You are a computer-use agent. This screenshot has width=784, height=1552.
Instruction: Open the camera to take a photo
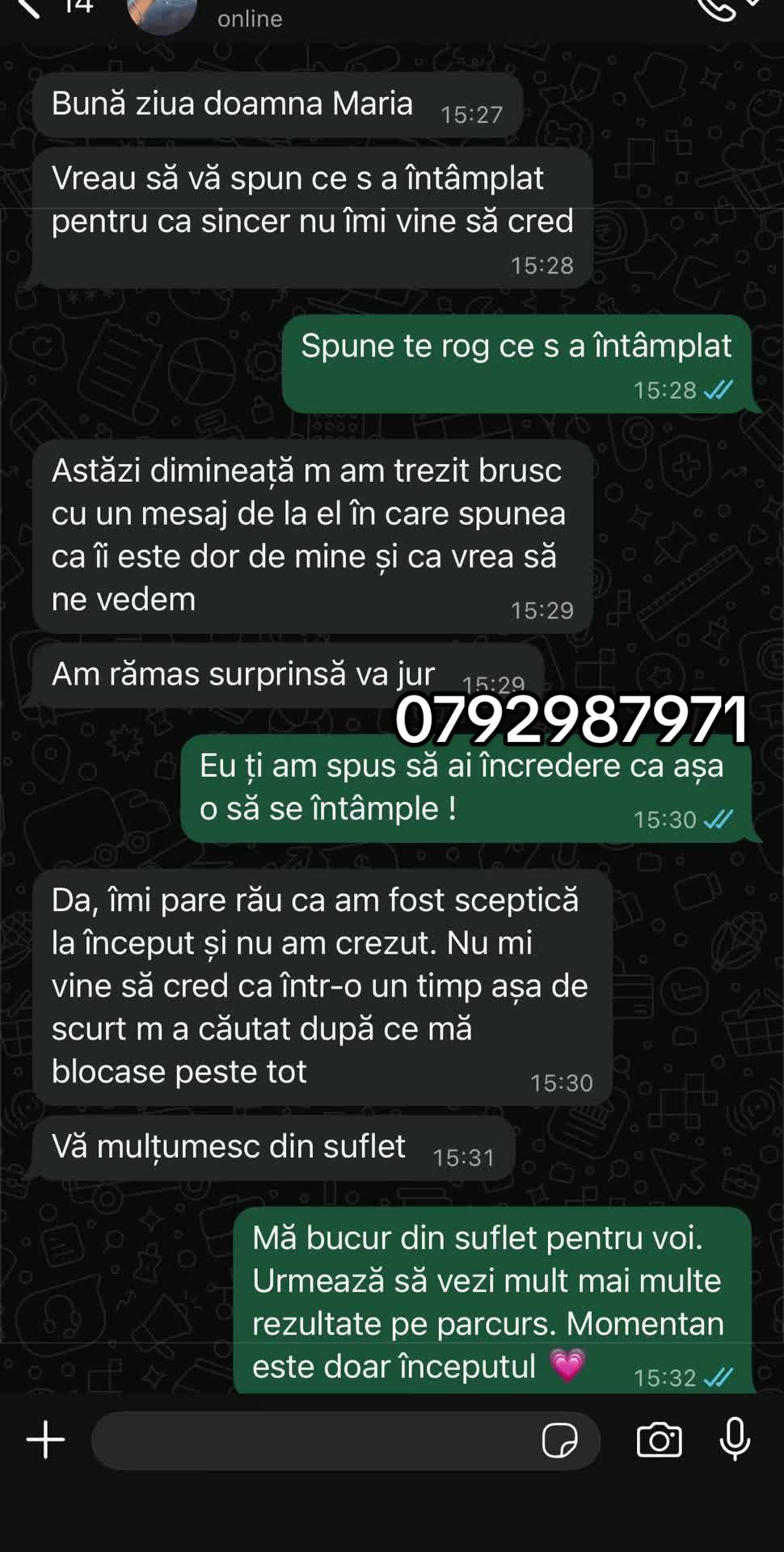pyautogui.click(x=660, y=1440)
